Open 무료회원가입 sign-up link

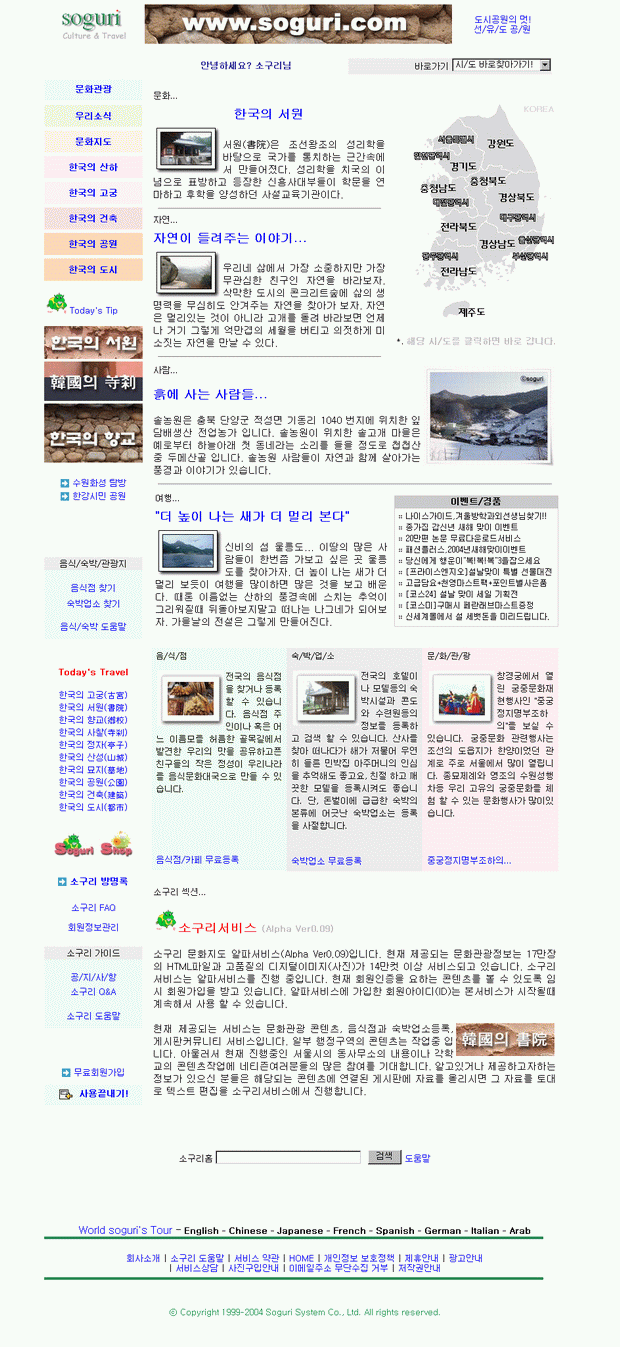(98, 1072)
